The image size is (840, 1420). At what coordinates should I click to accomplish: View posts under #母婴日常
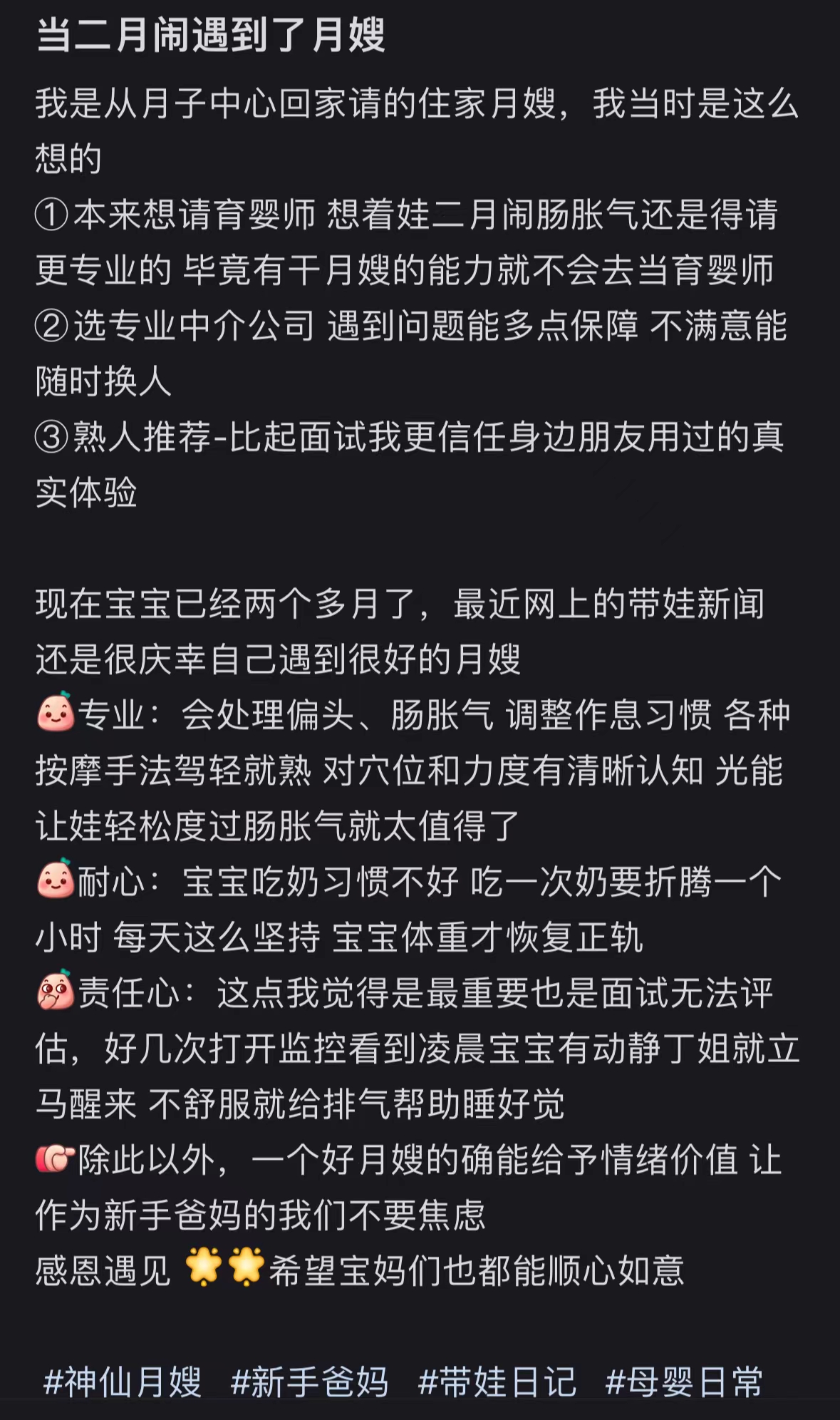[684, 1382]
